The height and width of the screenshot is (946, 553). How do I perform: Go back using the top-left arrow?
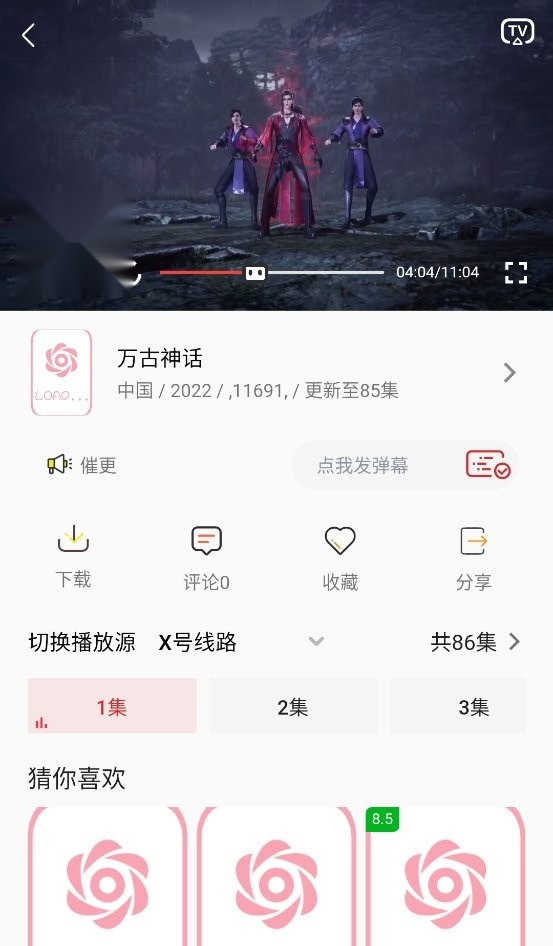[x=28, y=36]
